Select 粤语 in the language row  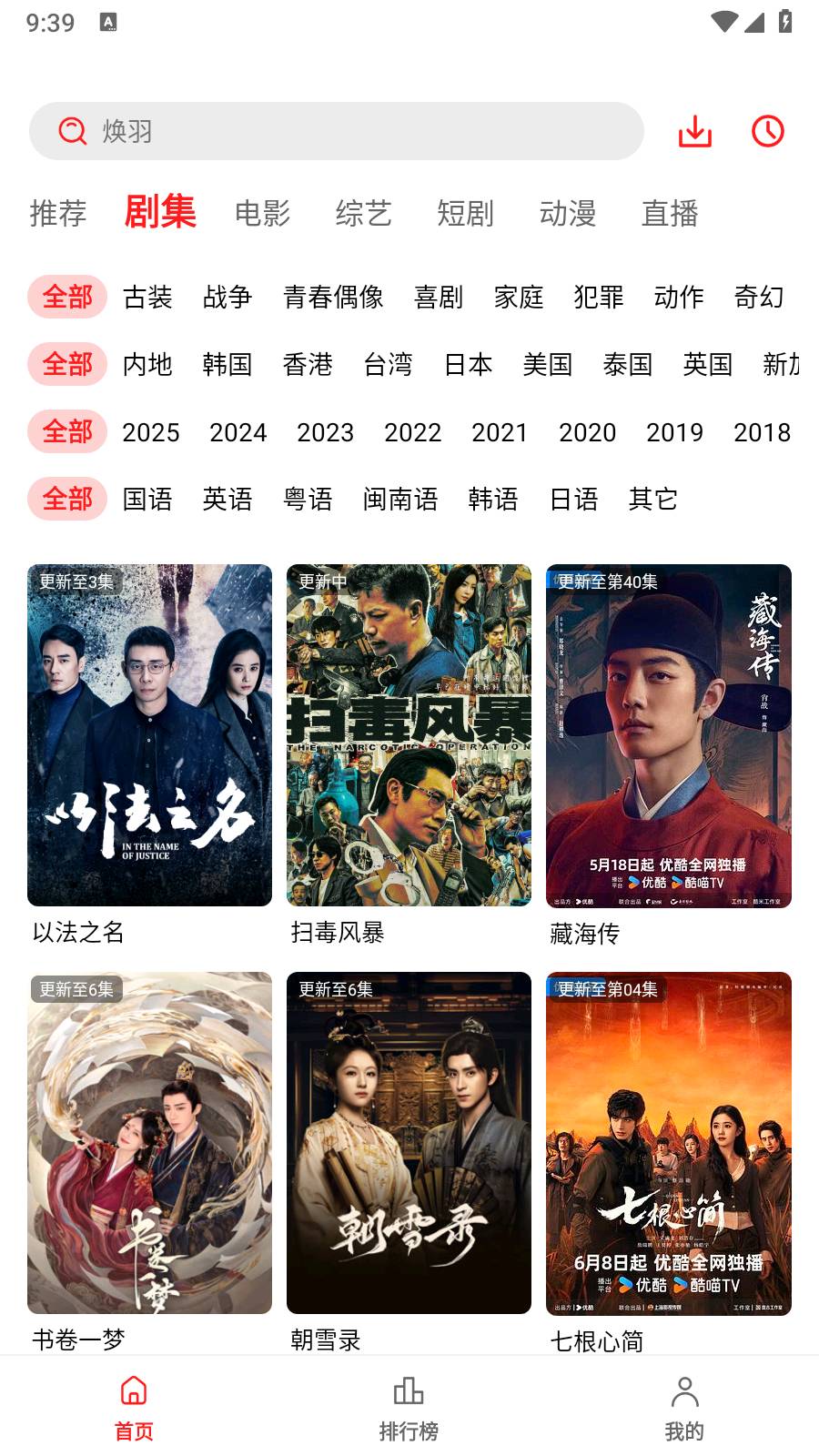(309, 499)
